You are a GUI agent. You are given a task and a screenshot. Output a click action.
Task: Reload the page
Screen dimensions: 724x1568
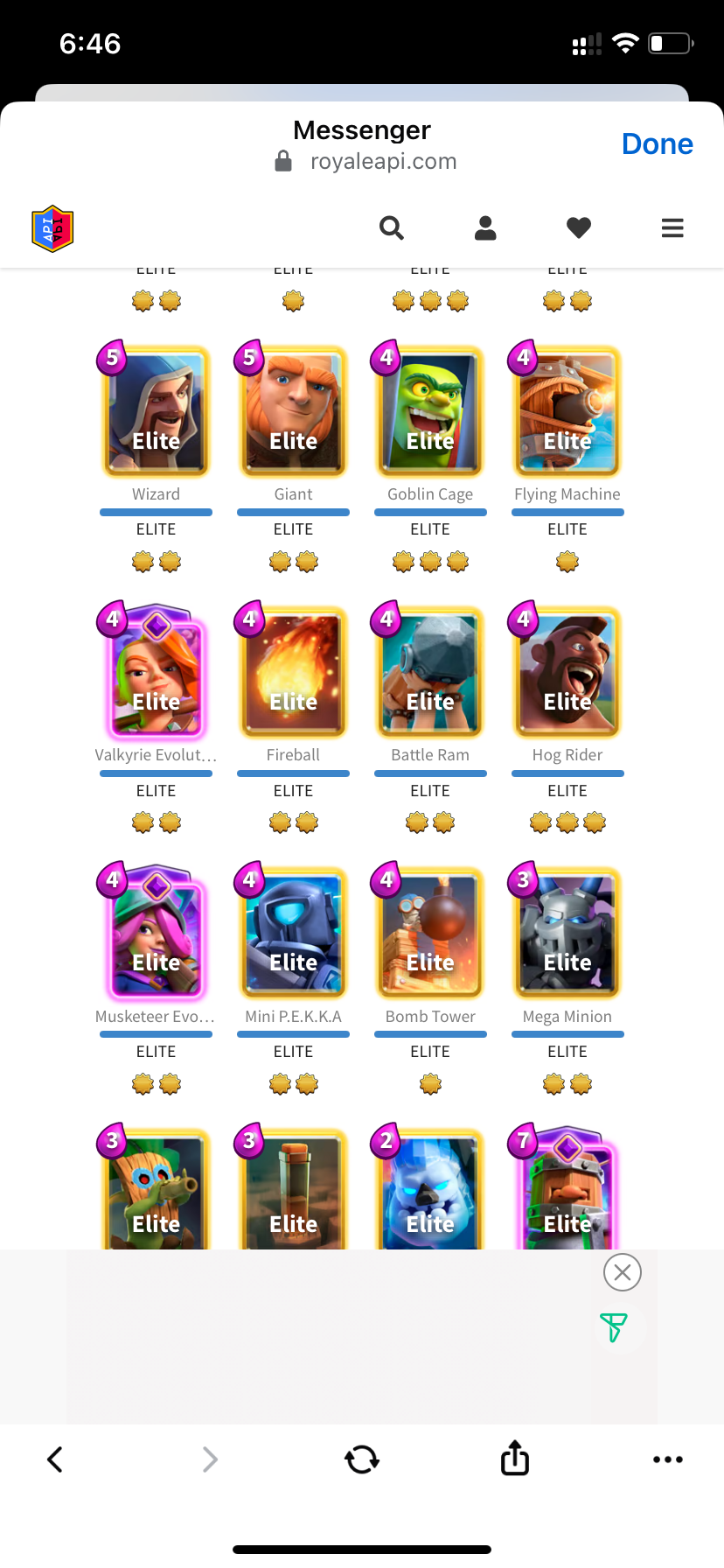(x=362, y=1459)
